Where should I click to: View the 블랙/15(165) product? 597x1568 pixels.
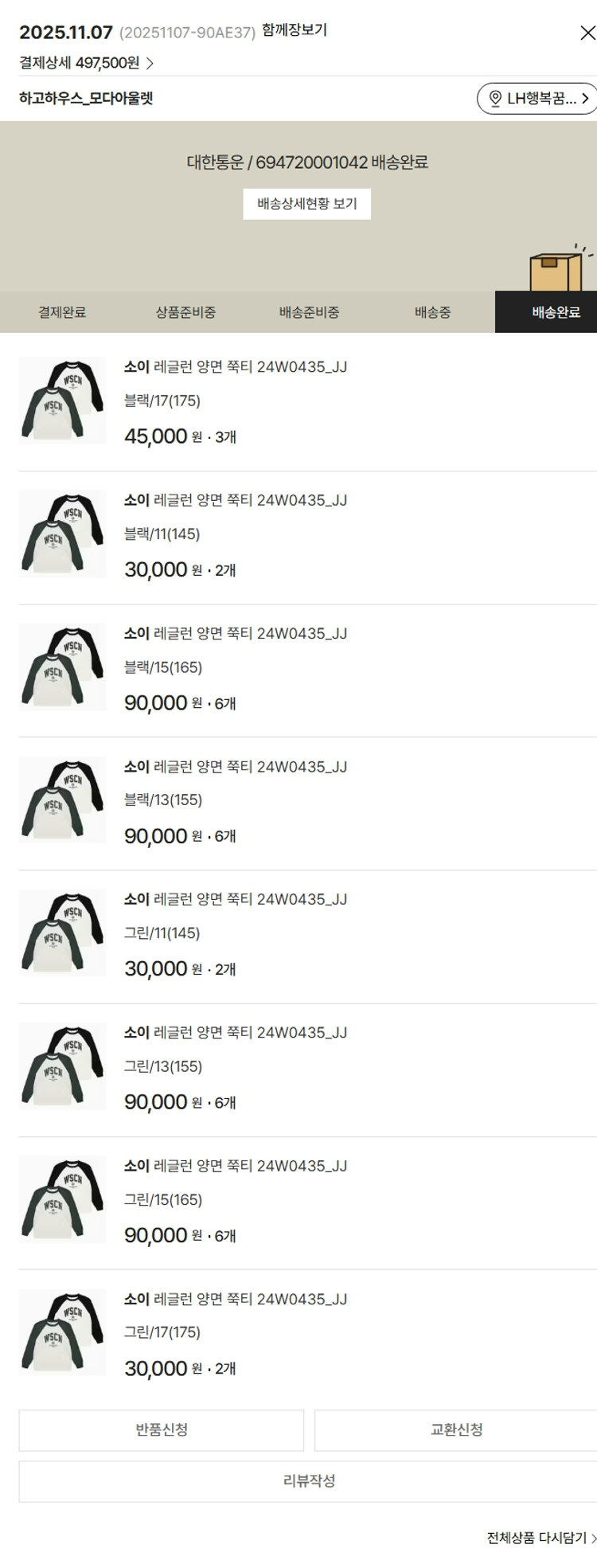click(236, 634)
